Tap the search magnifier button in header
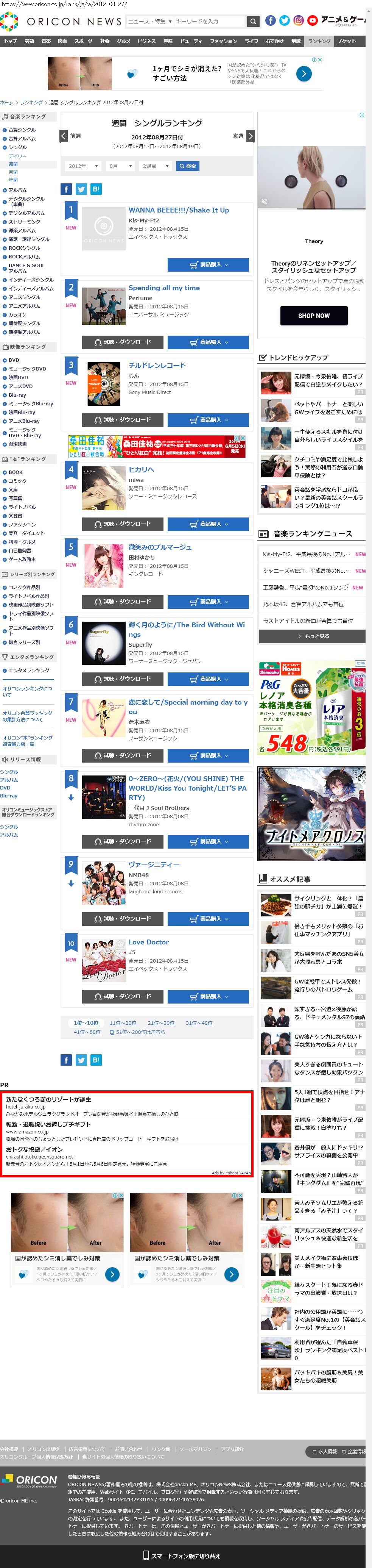 click(254, 21)
